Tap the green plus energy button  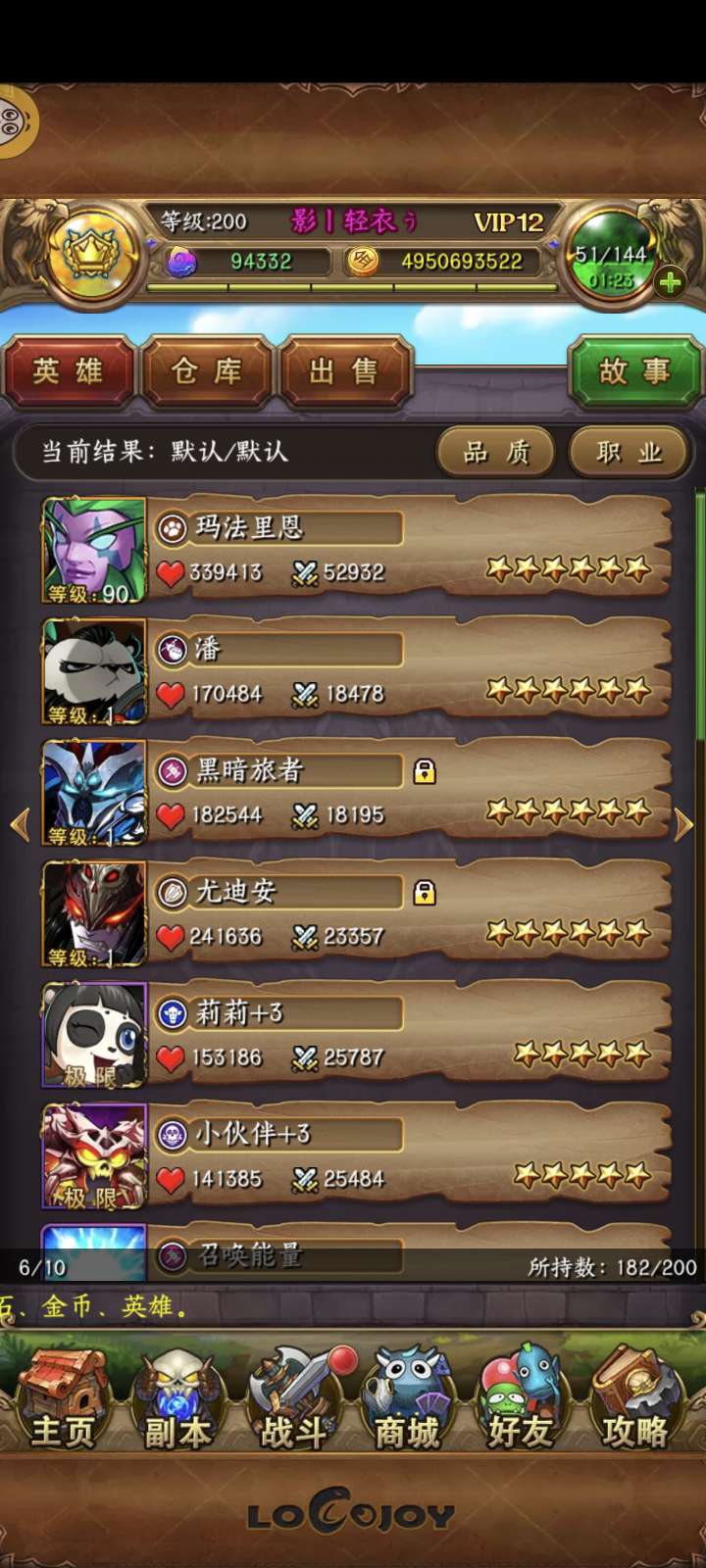coord(670,283)
